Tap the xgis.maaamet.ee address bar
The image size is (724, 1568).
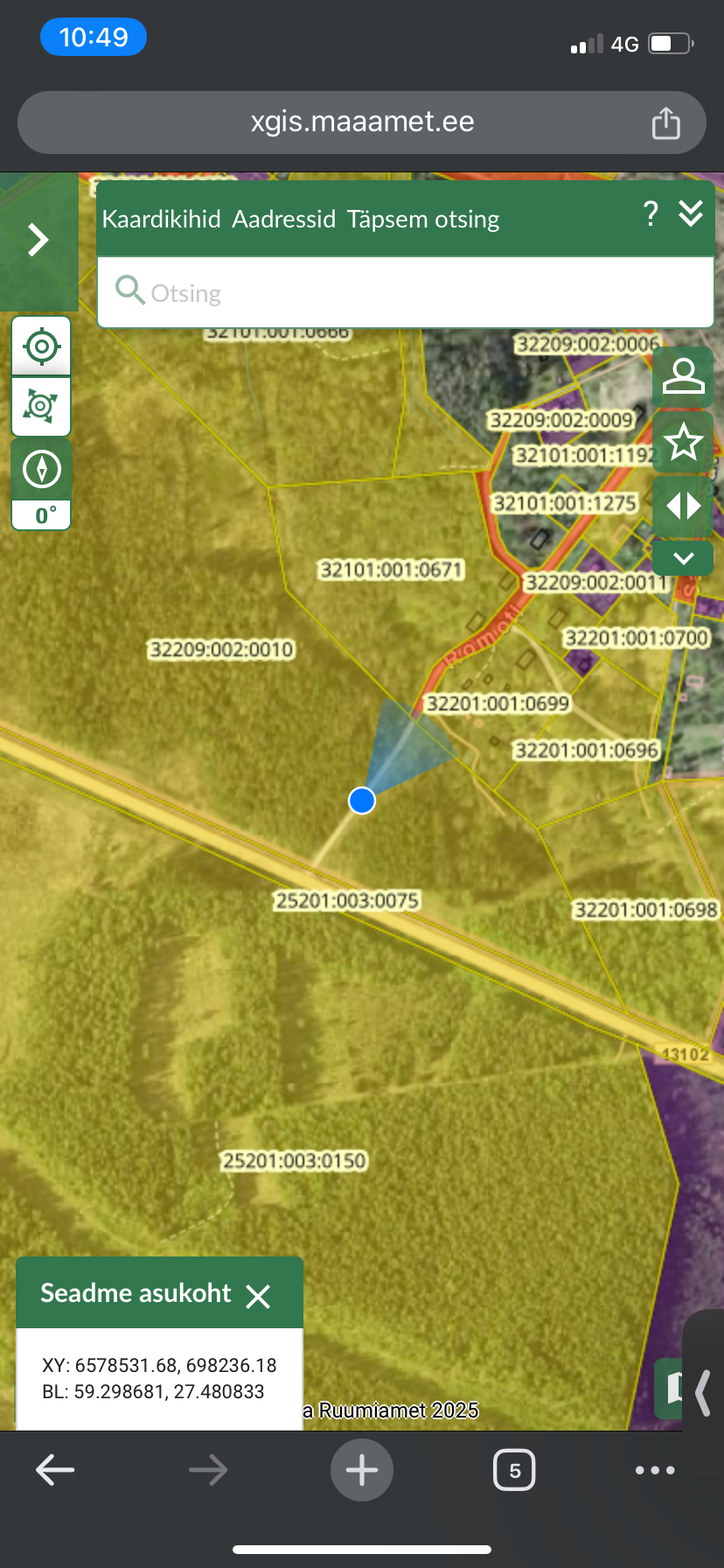tap(362, 122)
